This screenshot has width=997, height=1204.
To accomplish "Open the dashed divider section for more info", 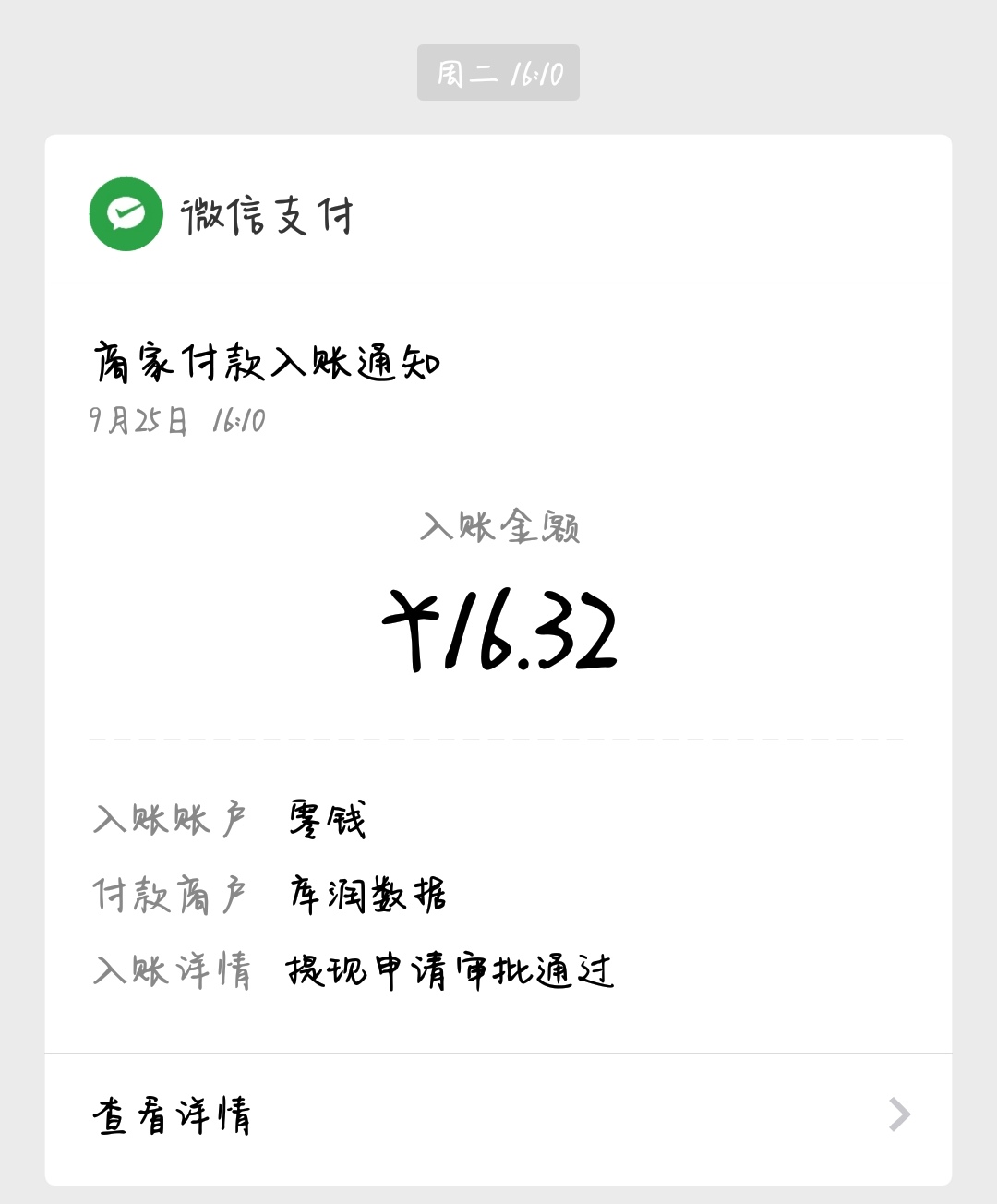I will (498, 739).
